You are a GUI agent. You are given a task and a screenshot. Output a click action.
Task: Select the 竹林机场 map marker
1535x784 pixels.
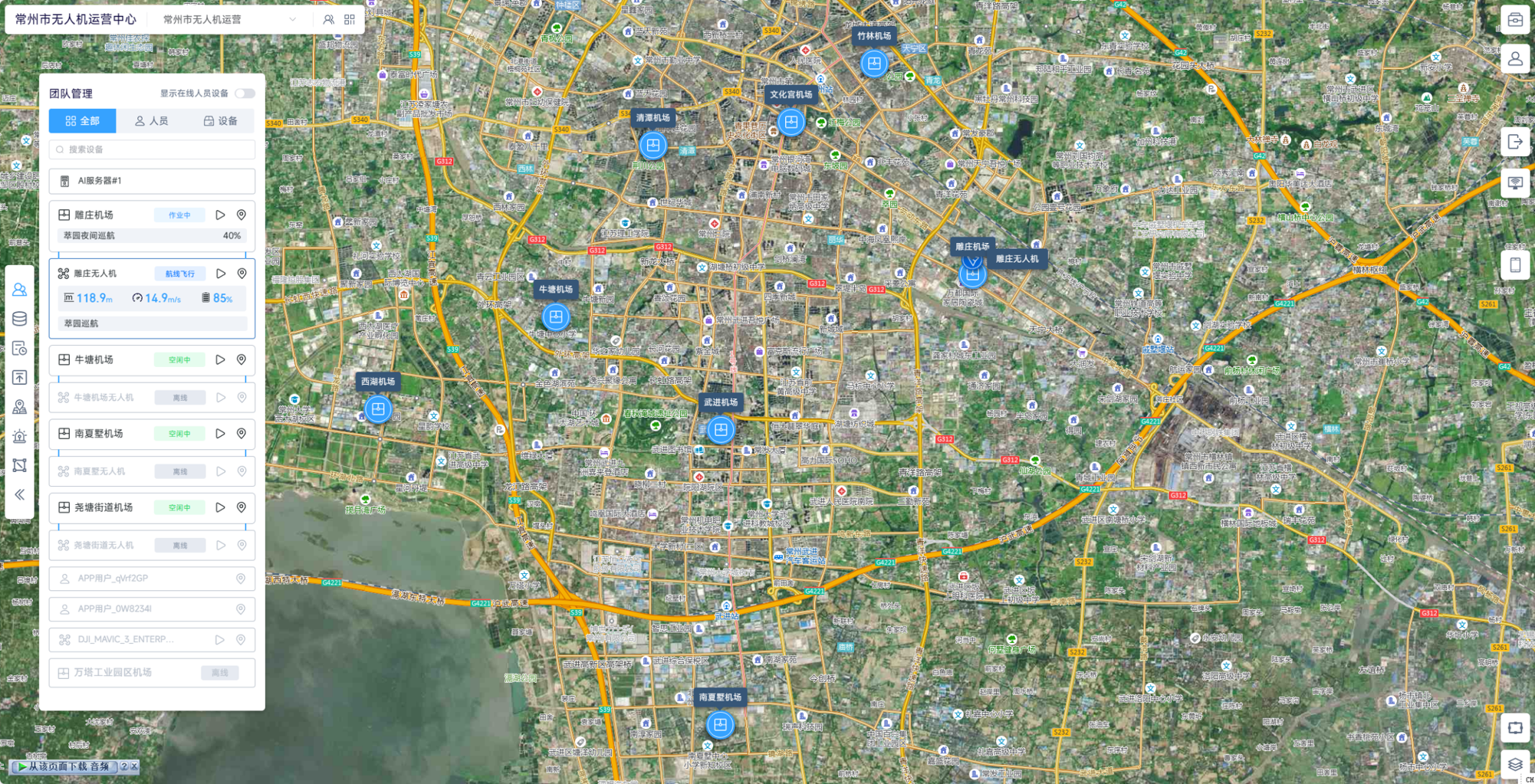click(874, 63)
